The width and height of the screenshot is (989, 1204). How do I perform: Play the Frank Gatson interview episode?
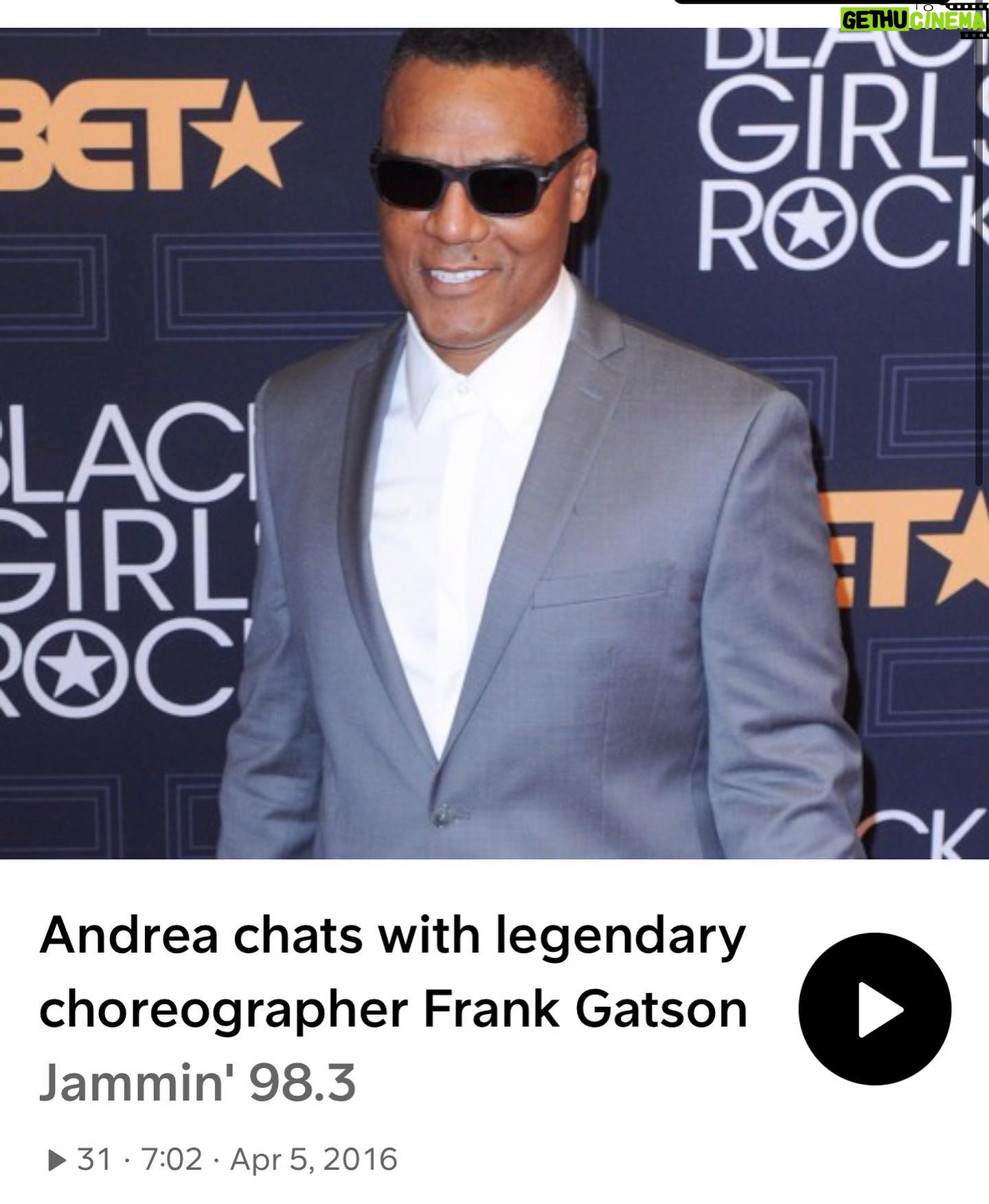click(874, 1008)
